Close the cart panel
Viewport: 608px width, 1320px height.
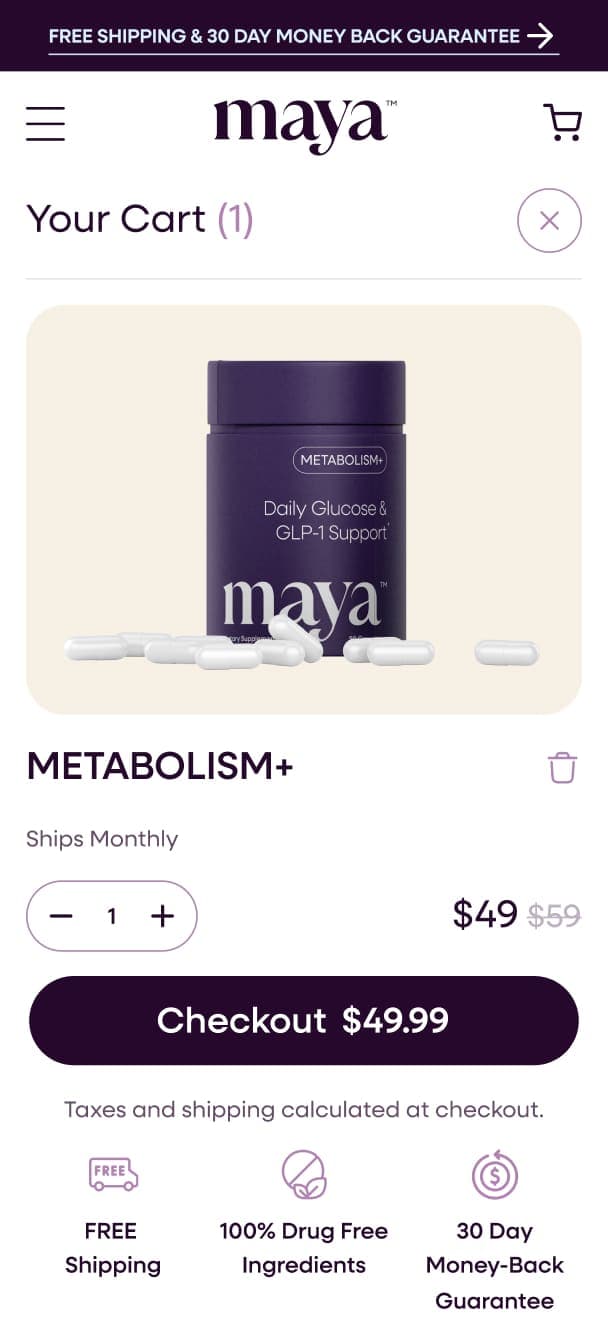pos(549,220)
